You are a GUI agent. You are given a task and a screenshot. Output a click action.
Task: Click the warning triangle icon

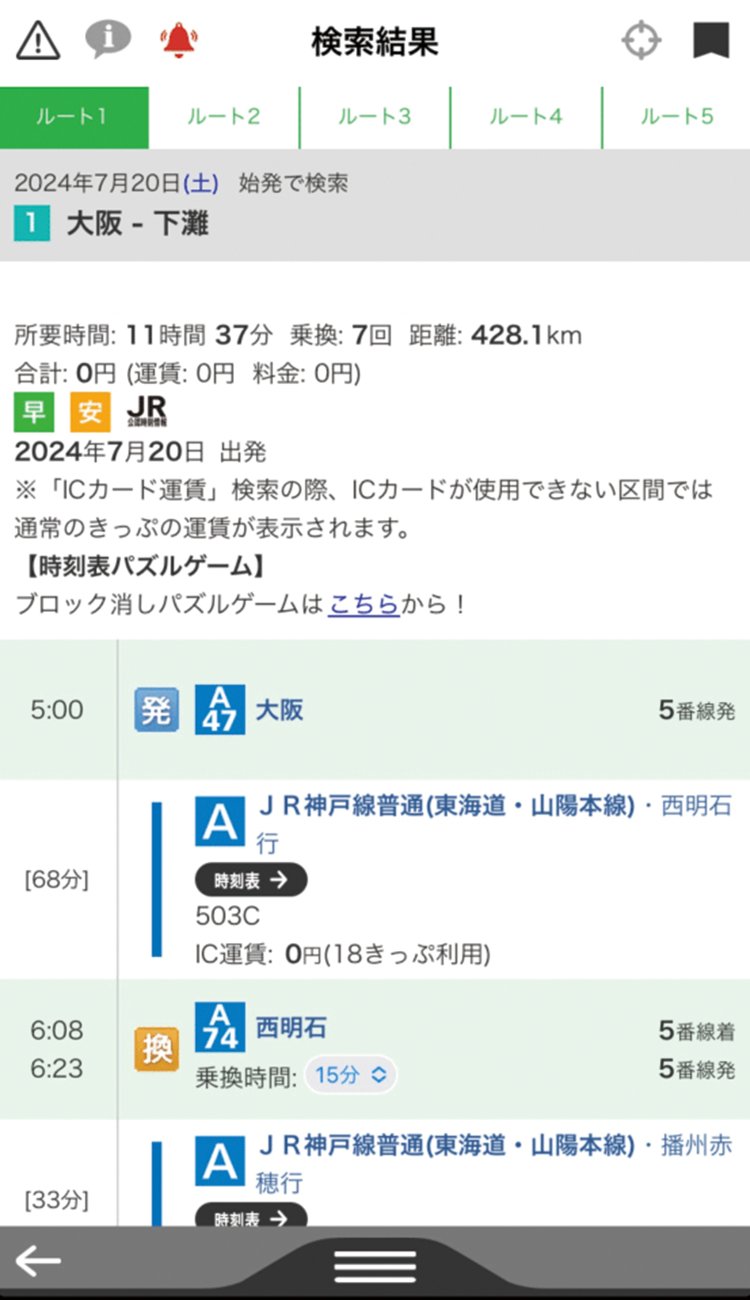point(37,37)
